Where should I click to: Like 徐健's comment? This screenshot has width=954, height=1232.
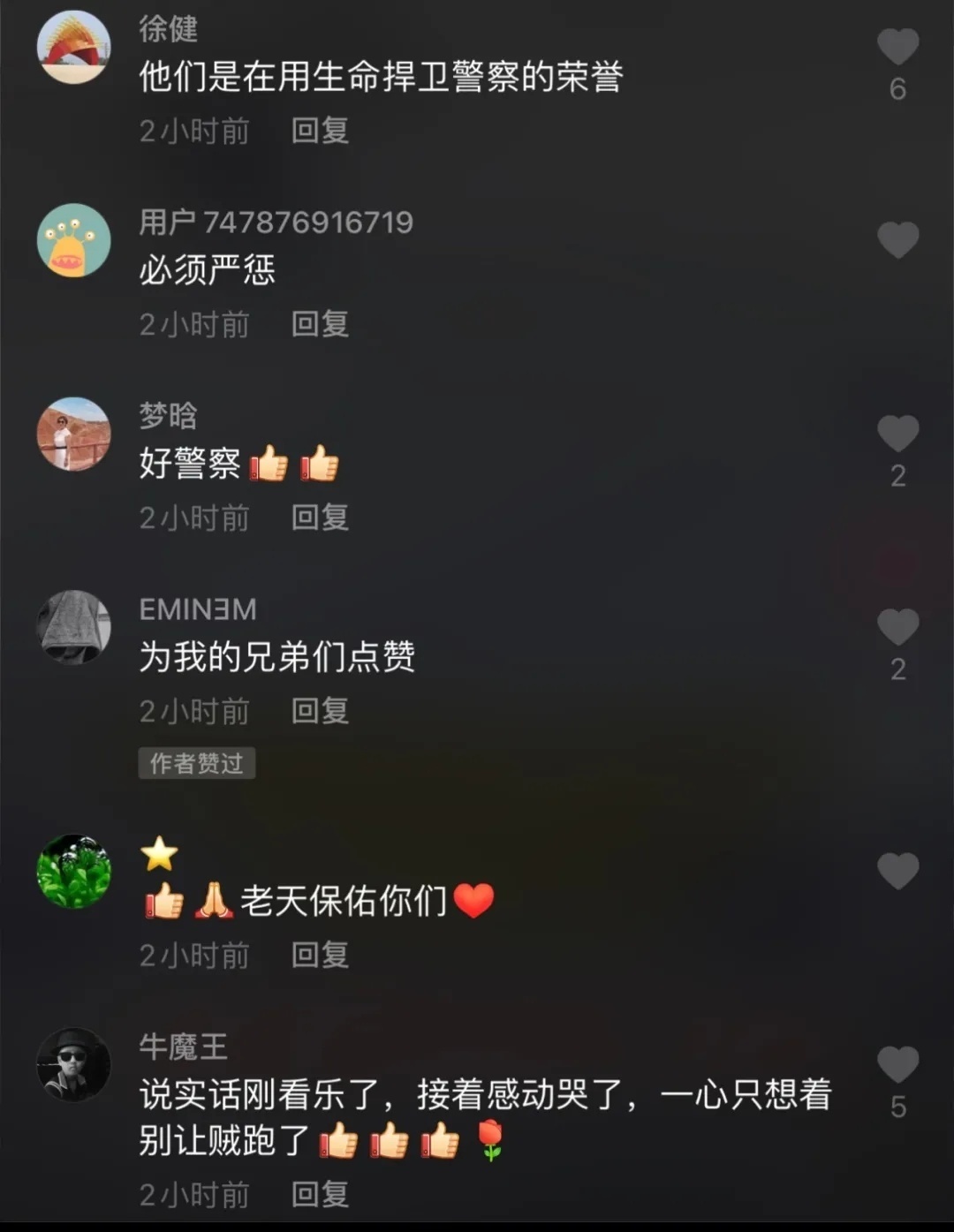[897, 47]
